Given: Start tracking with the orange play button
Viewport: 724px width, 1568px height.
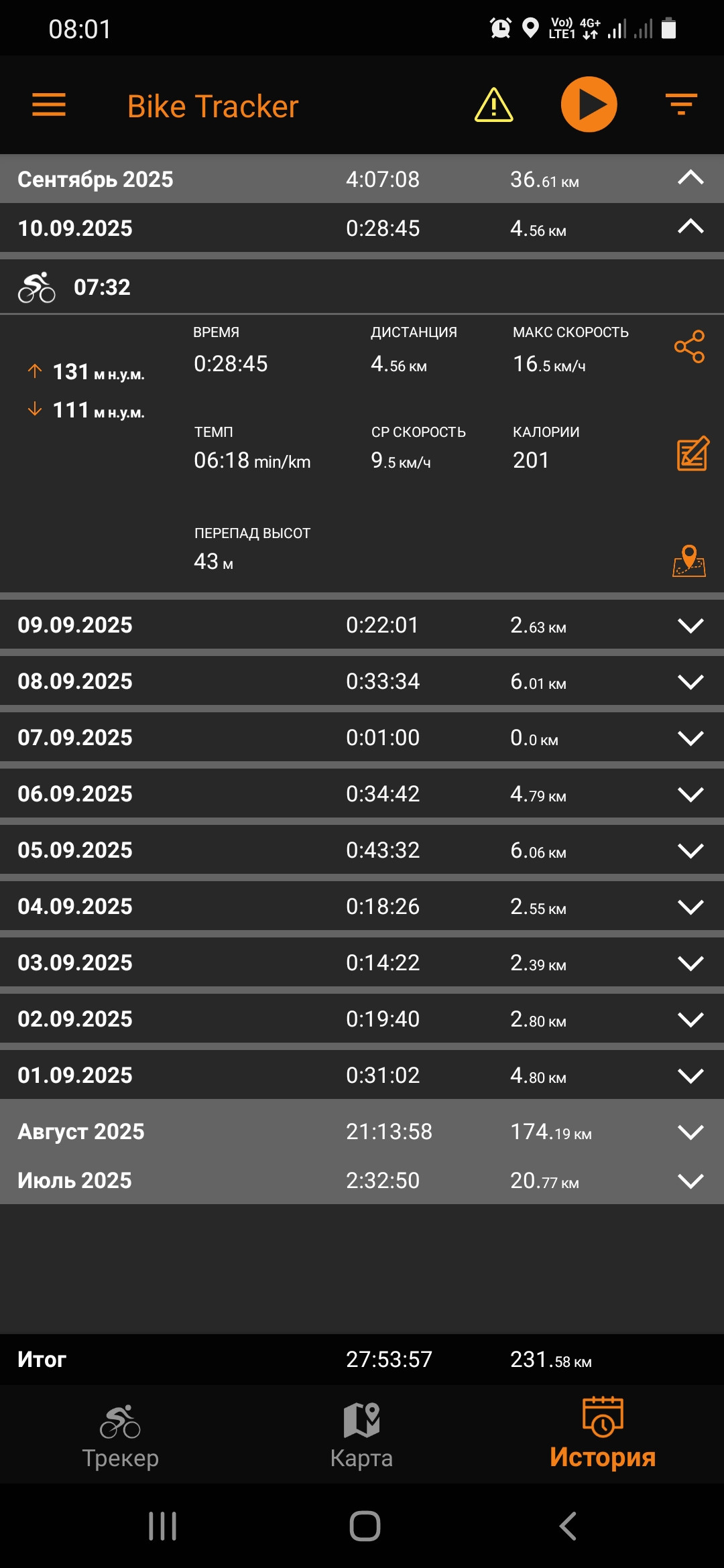Looking at the screenshot, I should coord(589,105).
